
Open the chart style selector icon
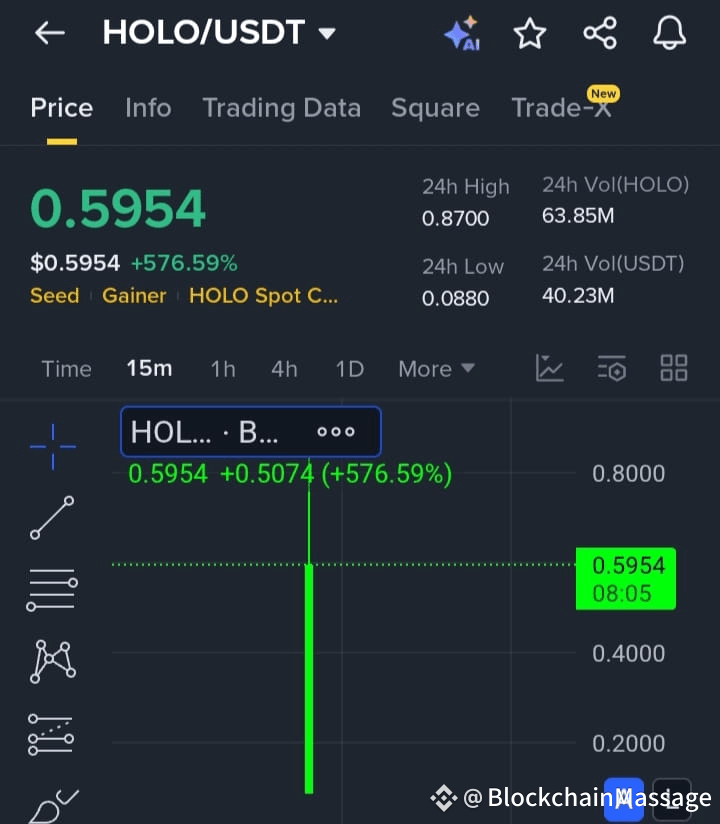[549, 368]
